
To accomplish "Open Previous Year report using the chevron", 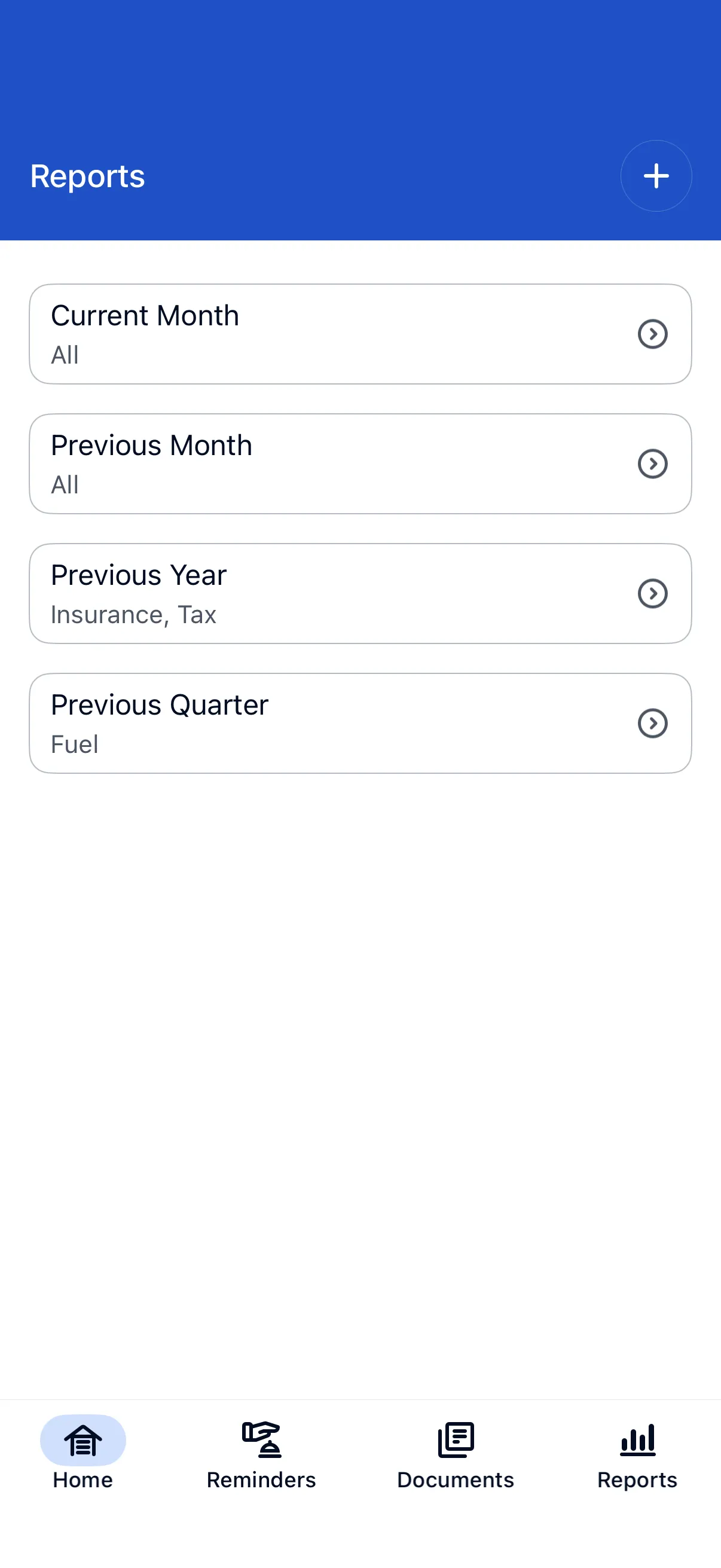I will (653, 593).
